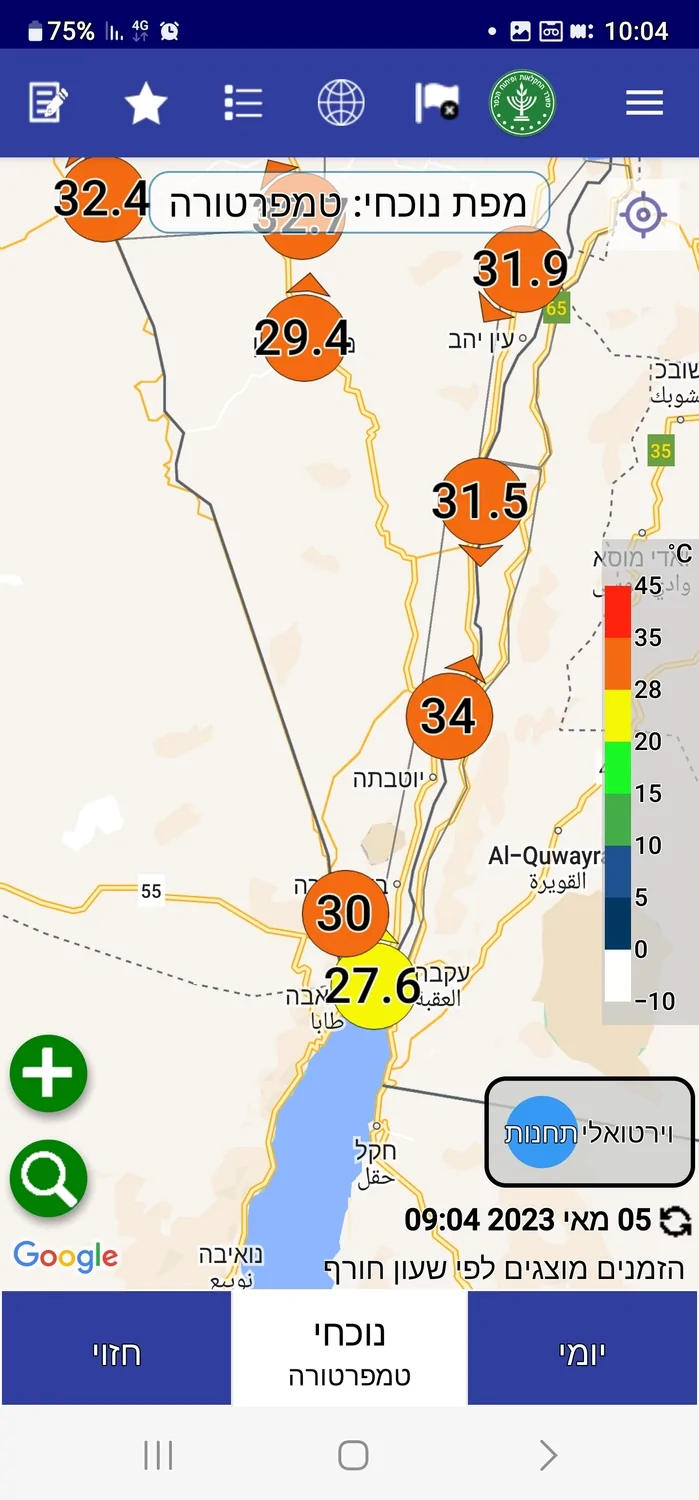Switch to the יומי tab
Image resolution: width=699 pixels, height=1500 pixels.
pos(582,1351)
